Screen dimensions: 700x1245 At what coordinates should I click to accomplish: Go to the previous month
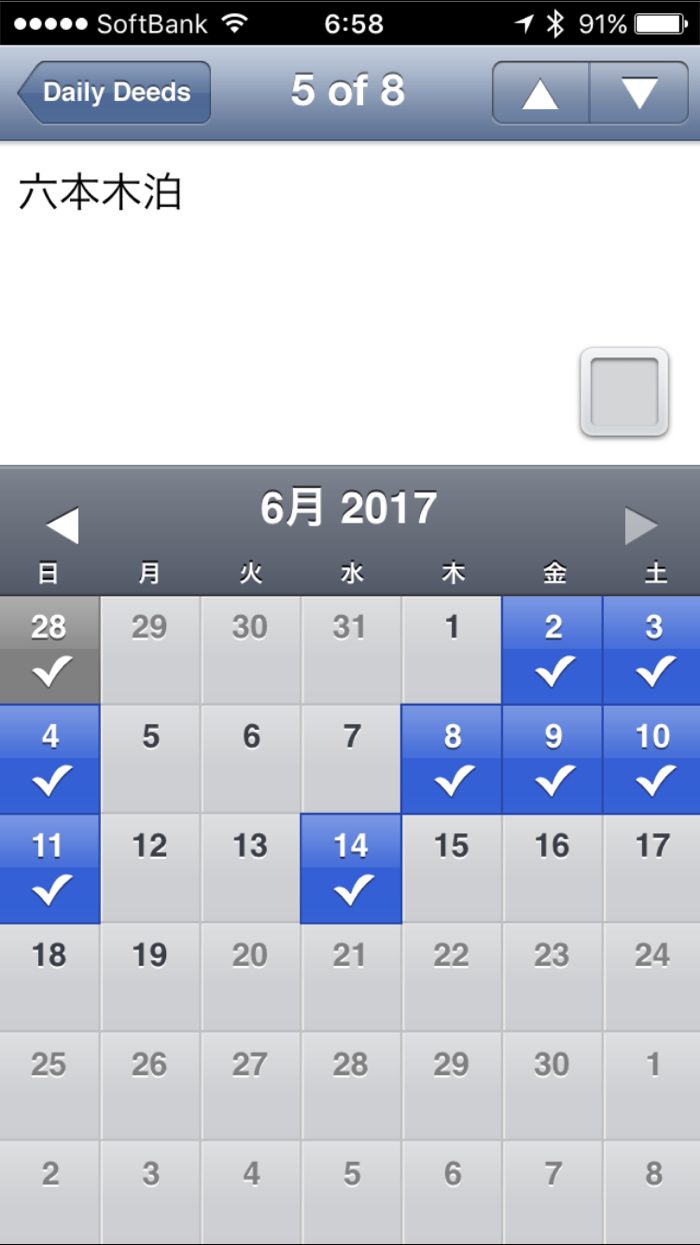click(62, 526)
